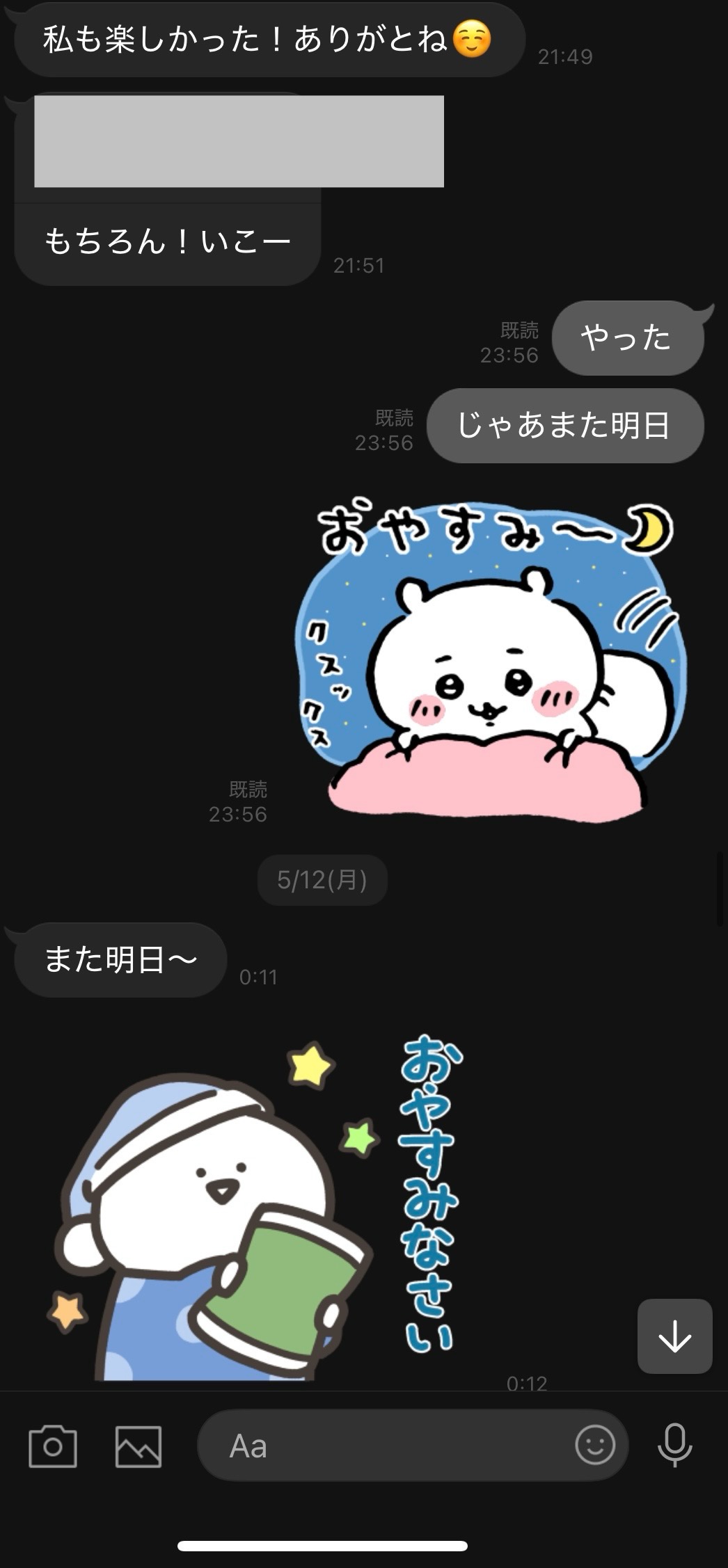Open the おやすみ〜 moon sticker
728x1568 pixels.
click(491, 661)
